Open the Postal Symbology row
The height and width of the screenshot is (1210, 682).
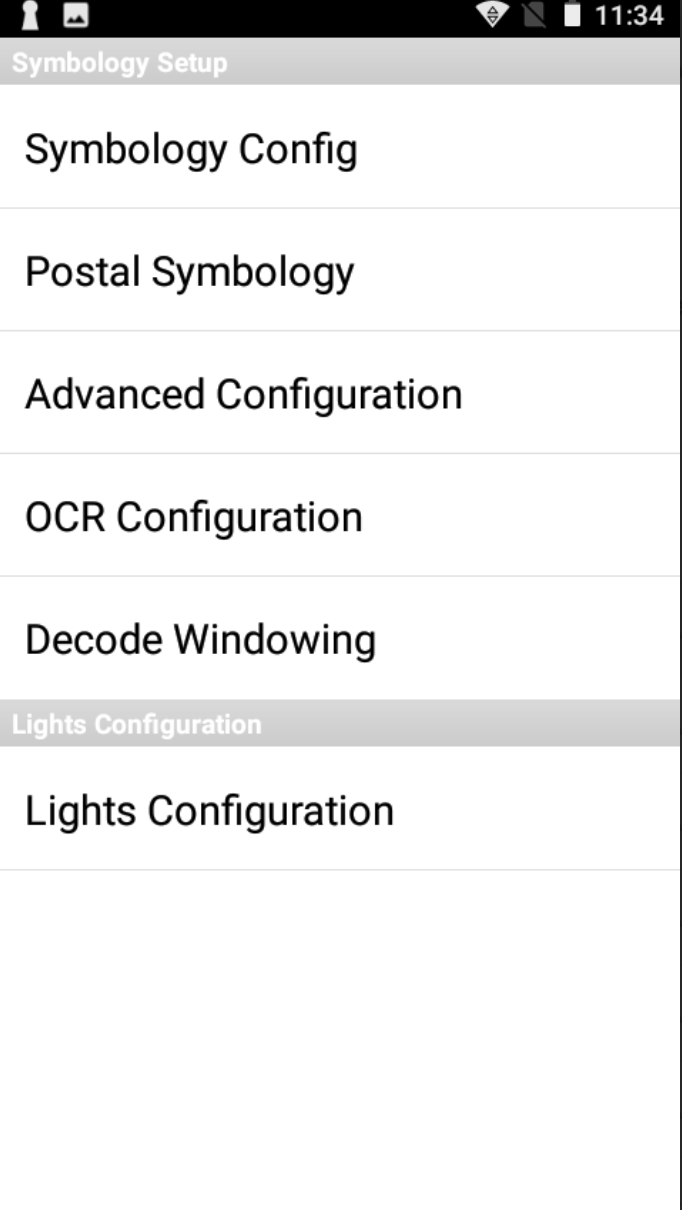(340, 270)
